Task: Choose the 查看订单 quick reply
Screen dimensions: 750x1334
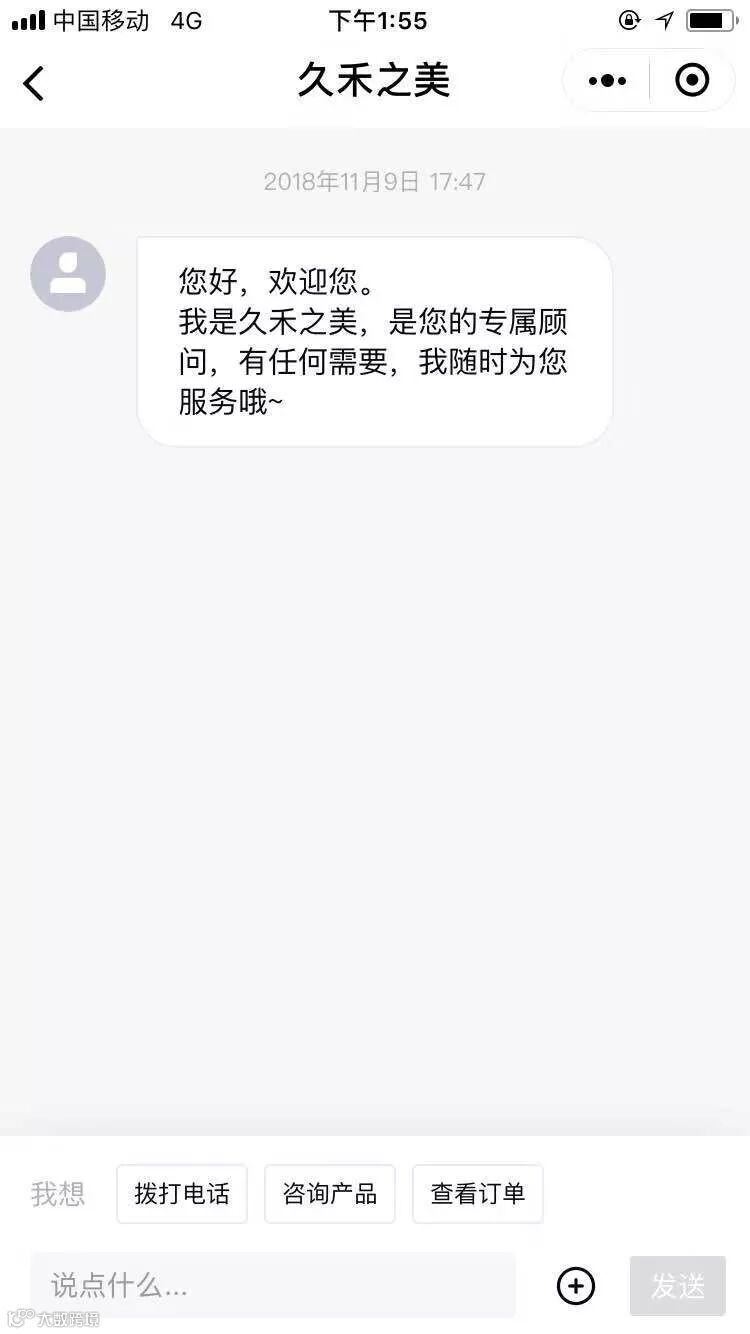Action: point(478,1193)
